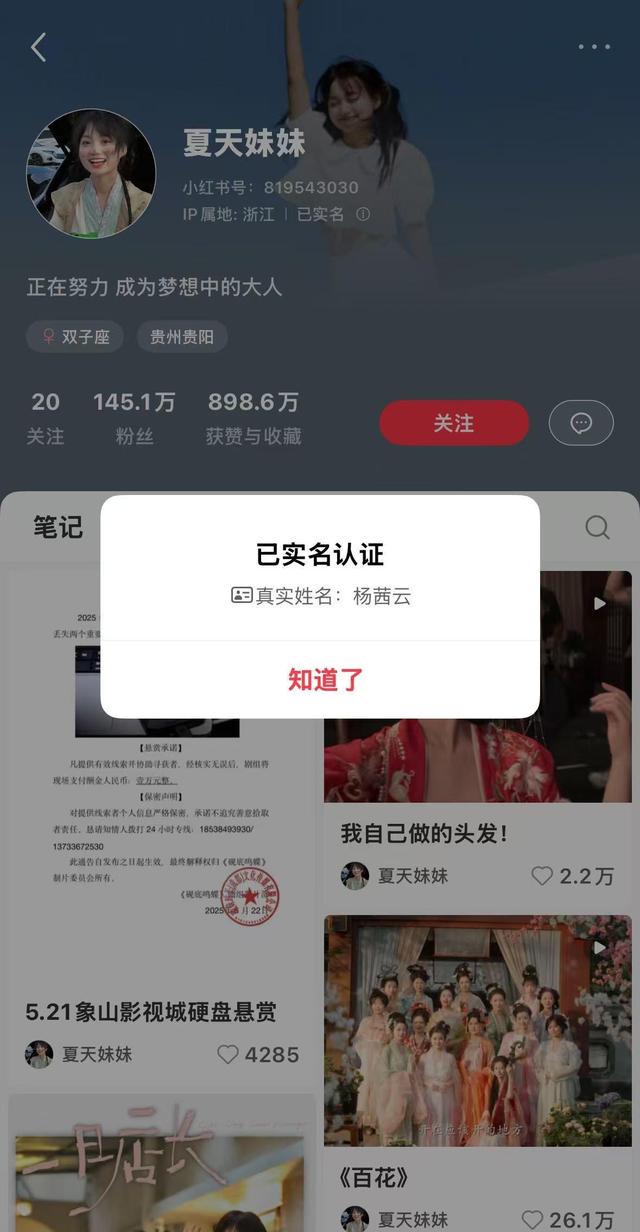The width and height of the screenshot is (640, 1232).
Task: Open the 145.1万 粉丝 followers list
Action: [x=134, y=418]
